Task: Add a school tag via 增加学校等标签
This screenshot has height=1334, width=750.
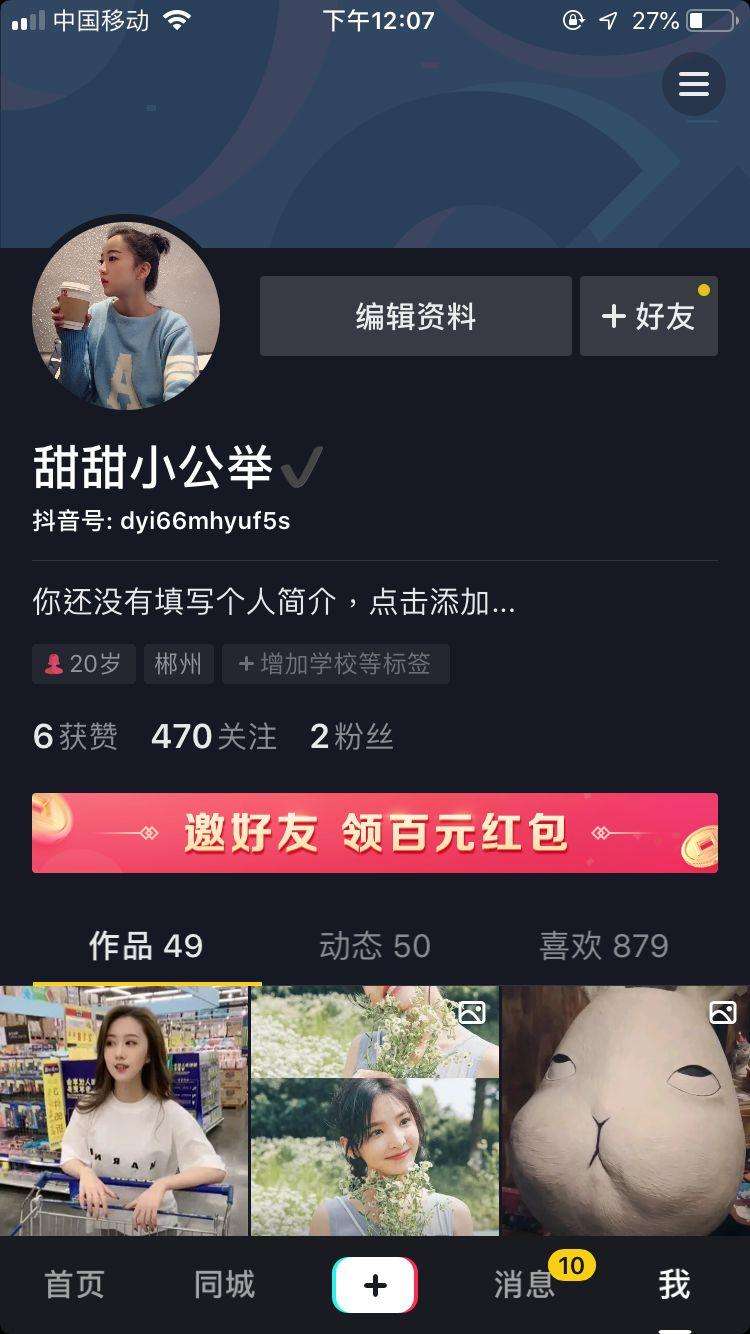Action: coord(335,663)
